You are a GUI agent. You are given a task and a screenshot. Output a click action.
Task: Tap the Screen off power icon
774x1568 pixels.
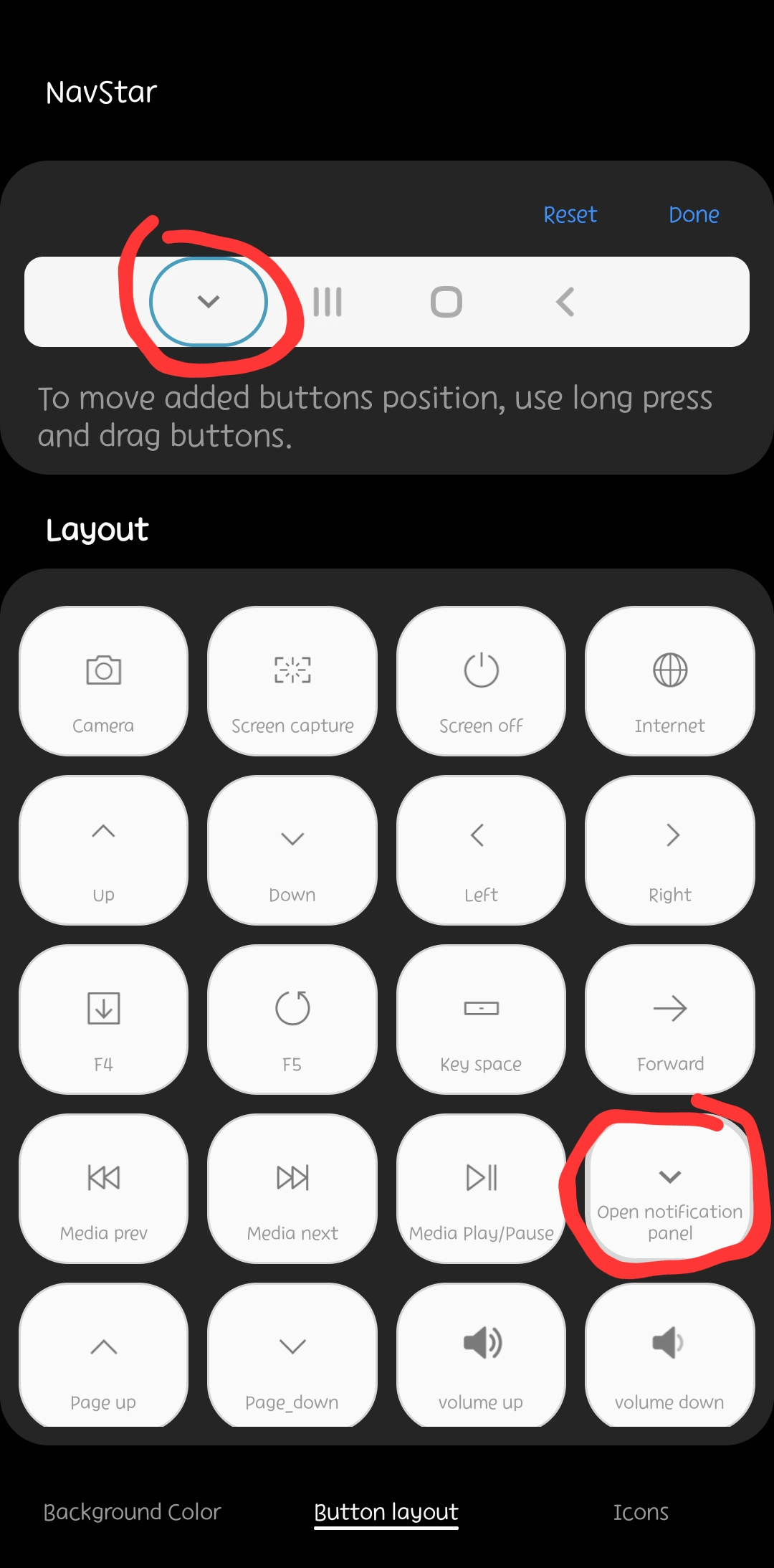coord(481,680)
